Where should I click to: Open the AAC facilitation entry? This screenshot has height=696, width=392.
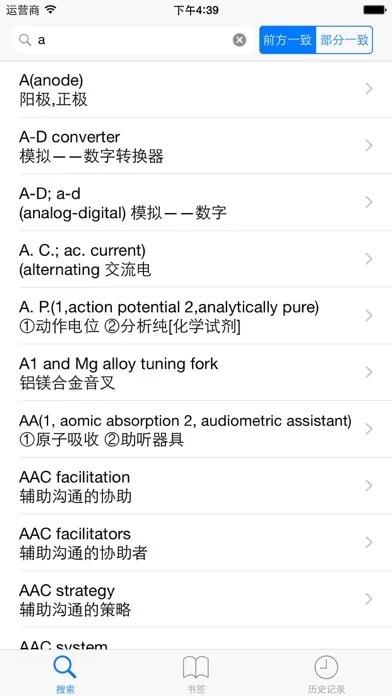[x=196, y=486]
